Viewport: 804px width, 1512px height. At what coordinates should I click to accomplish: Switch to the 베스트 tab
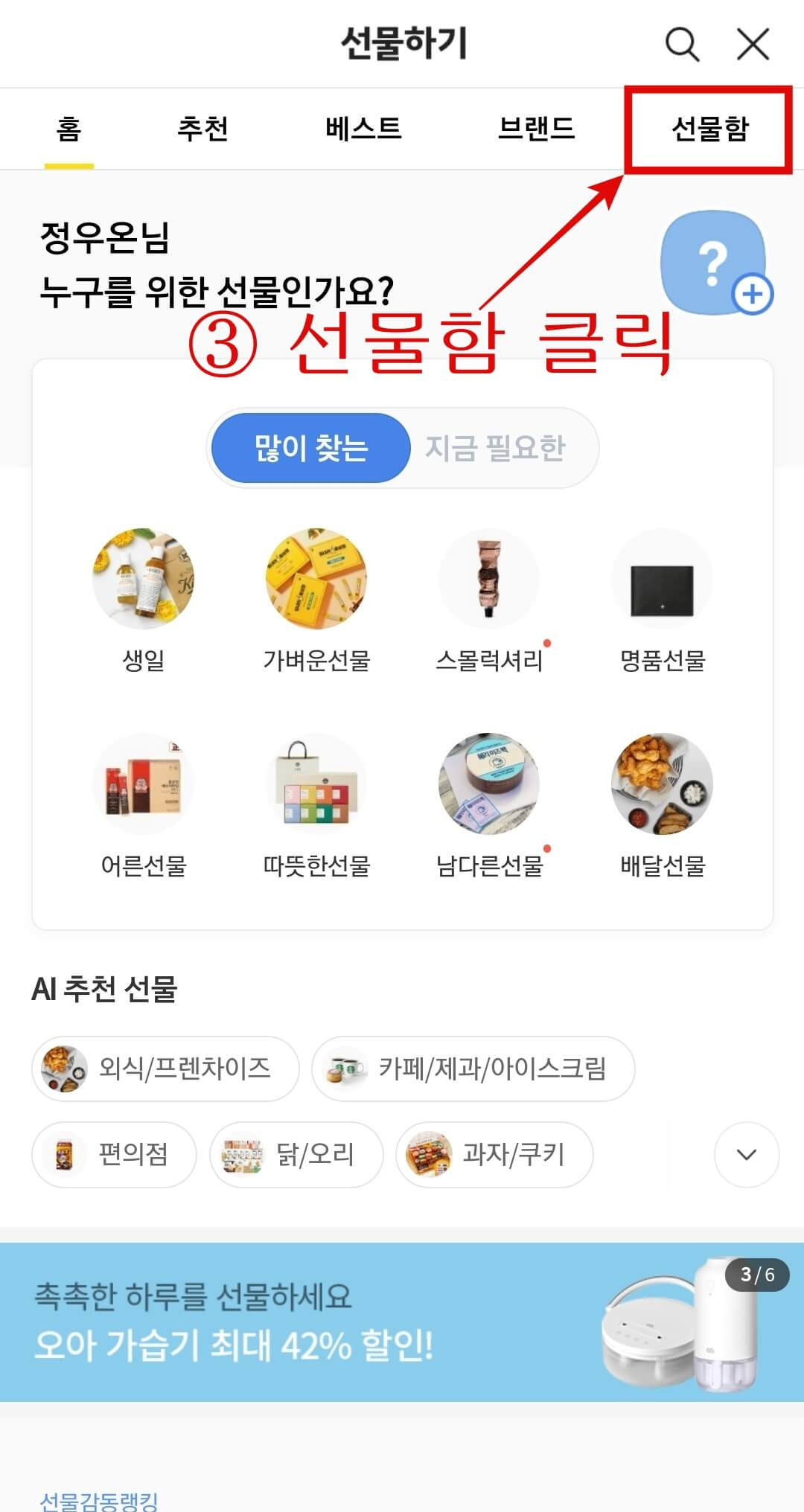[364, 128]
